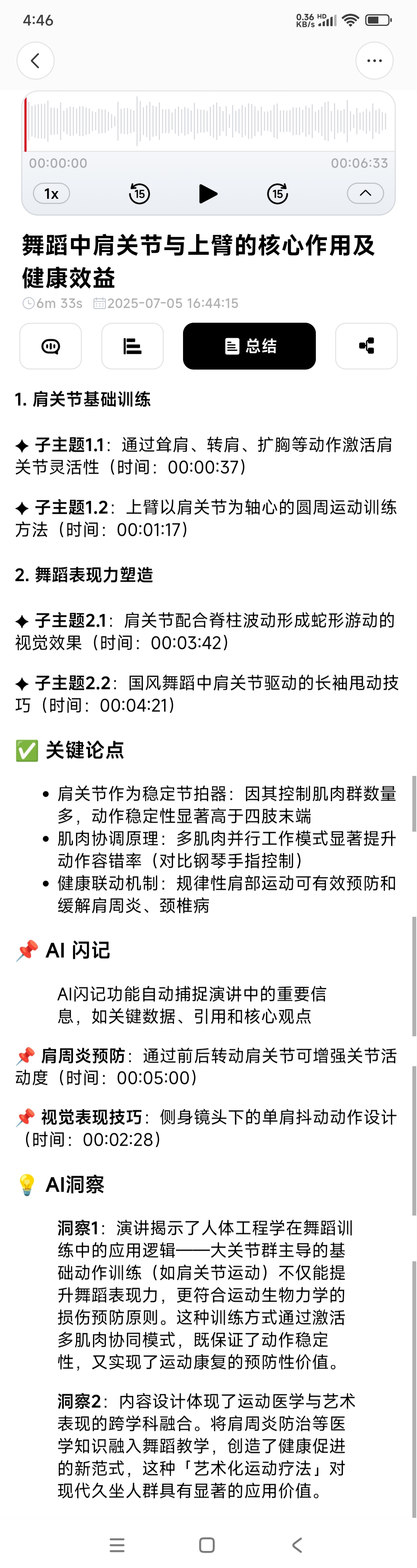Image resolution: width=417 pixels, height=1568 pixels.
Task: Tap the system home button
Action: [x=207, y=1545]
